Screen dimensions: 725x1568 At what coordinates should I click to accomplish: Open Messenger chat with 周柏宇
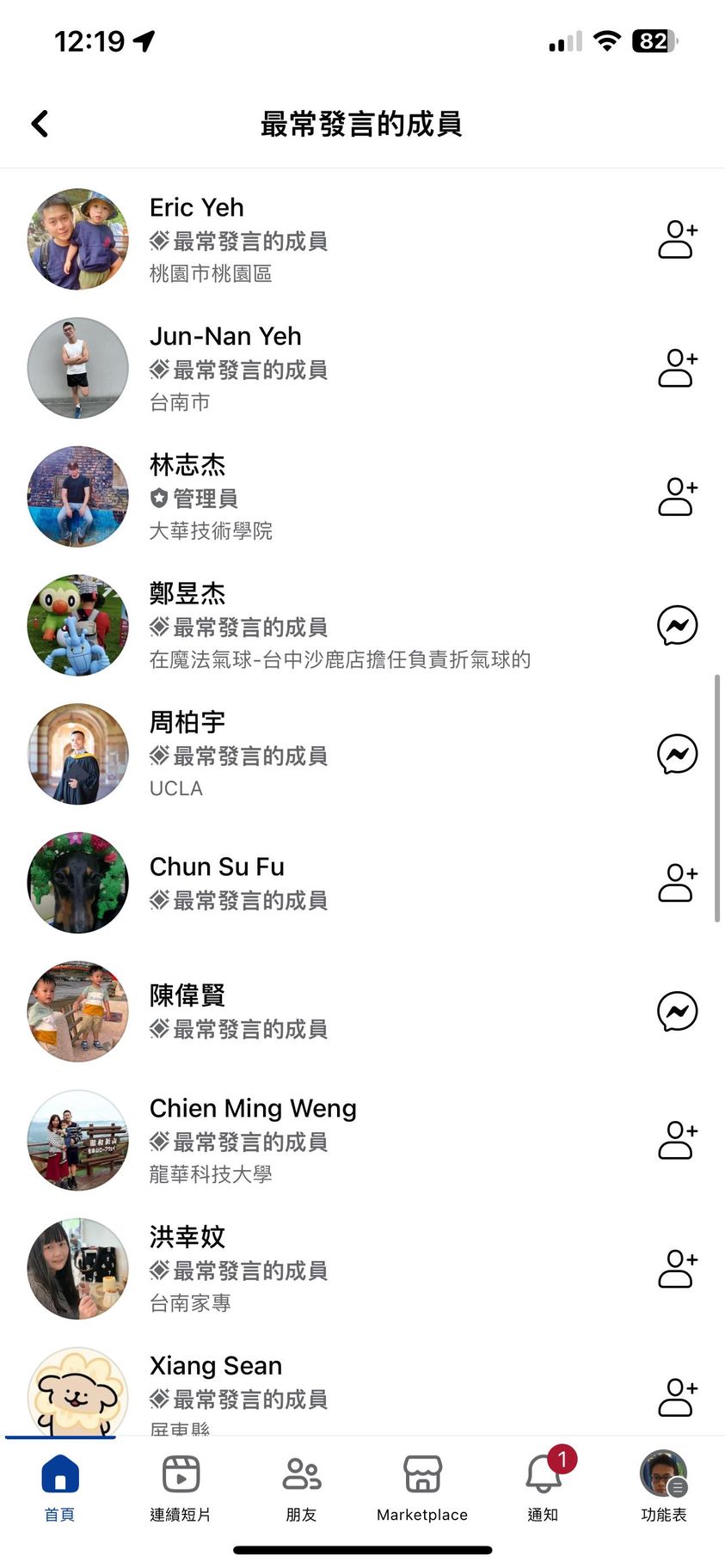point(677,754)
